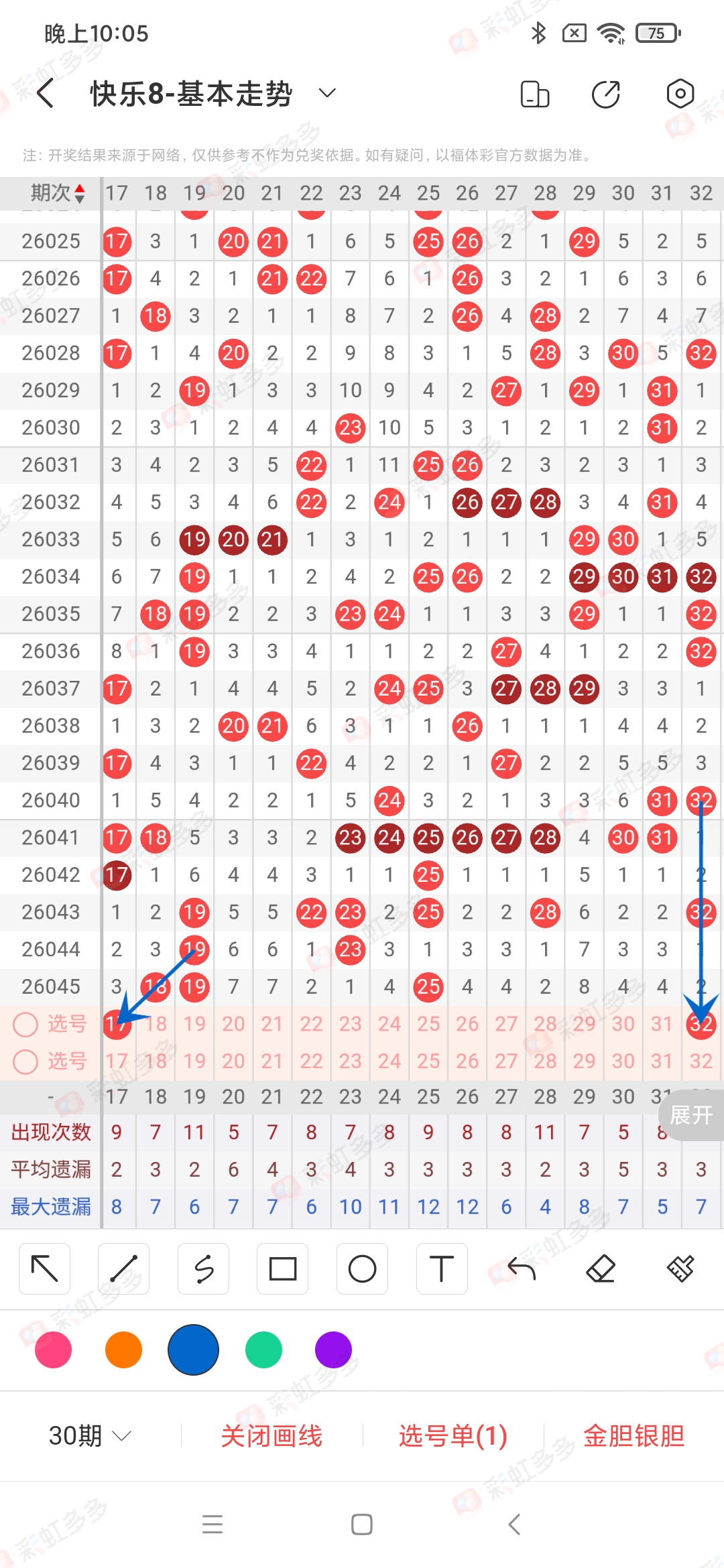Image resolution: width=724 pixels, height=1568 pixels.
Task: Open 选号单(1) selection list
Action: pyautogui.click(x=452, y=1435)
